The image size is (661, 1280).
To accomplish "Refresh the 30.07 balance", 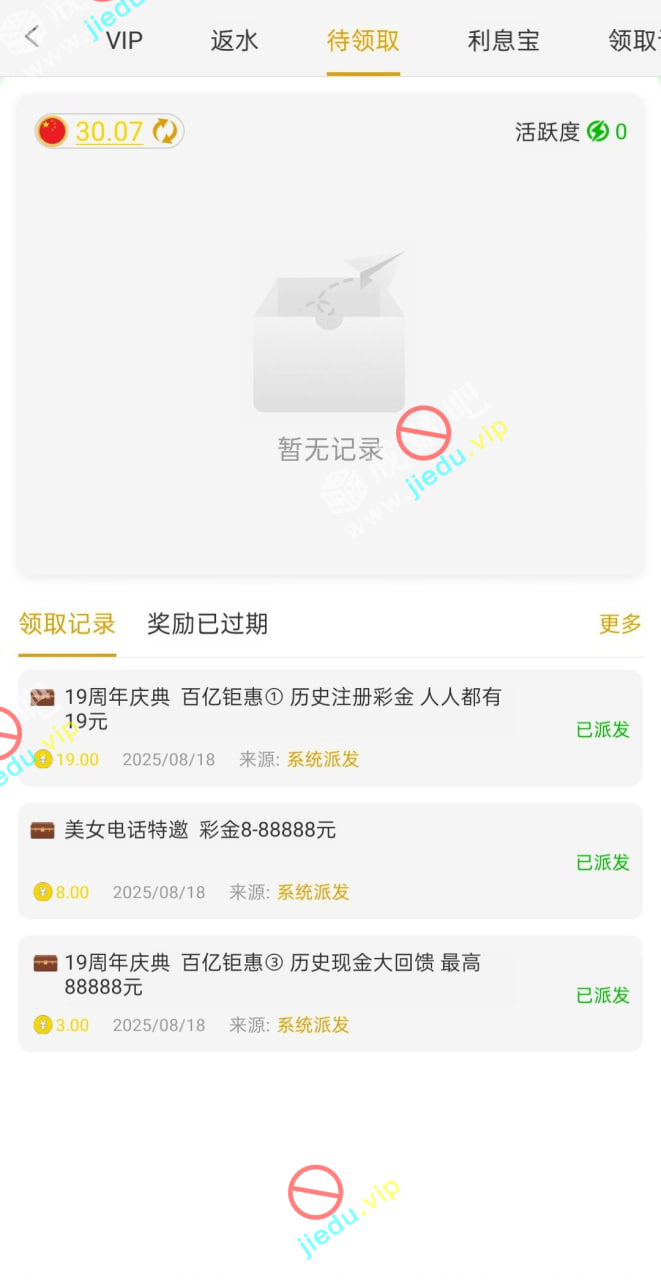I will pos(164,131).
